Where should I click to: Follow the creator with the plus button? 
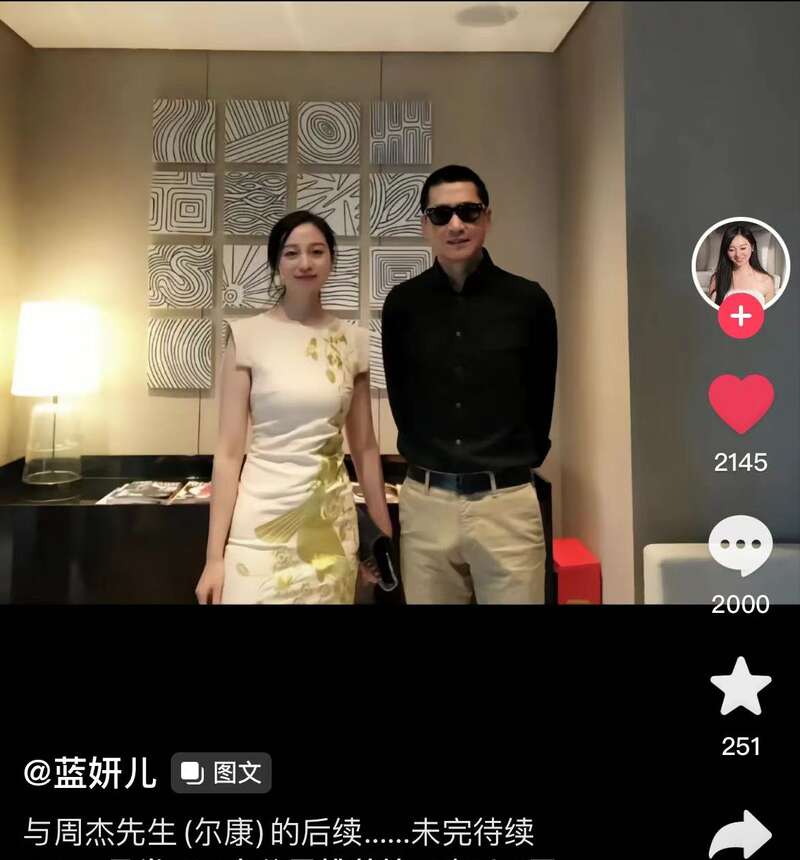pyautogui.click(x=740, y=317)
